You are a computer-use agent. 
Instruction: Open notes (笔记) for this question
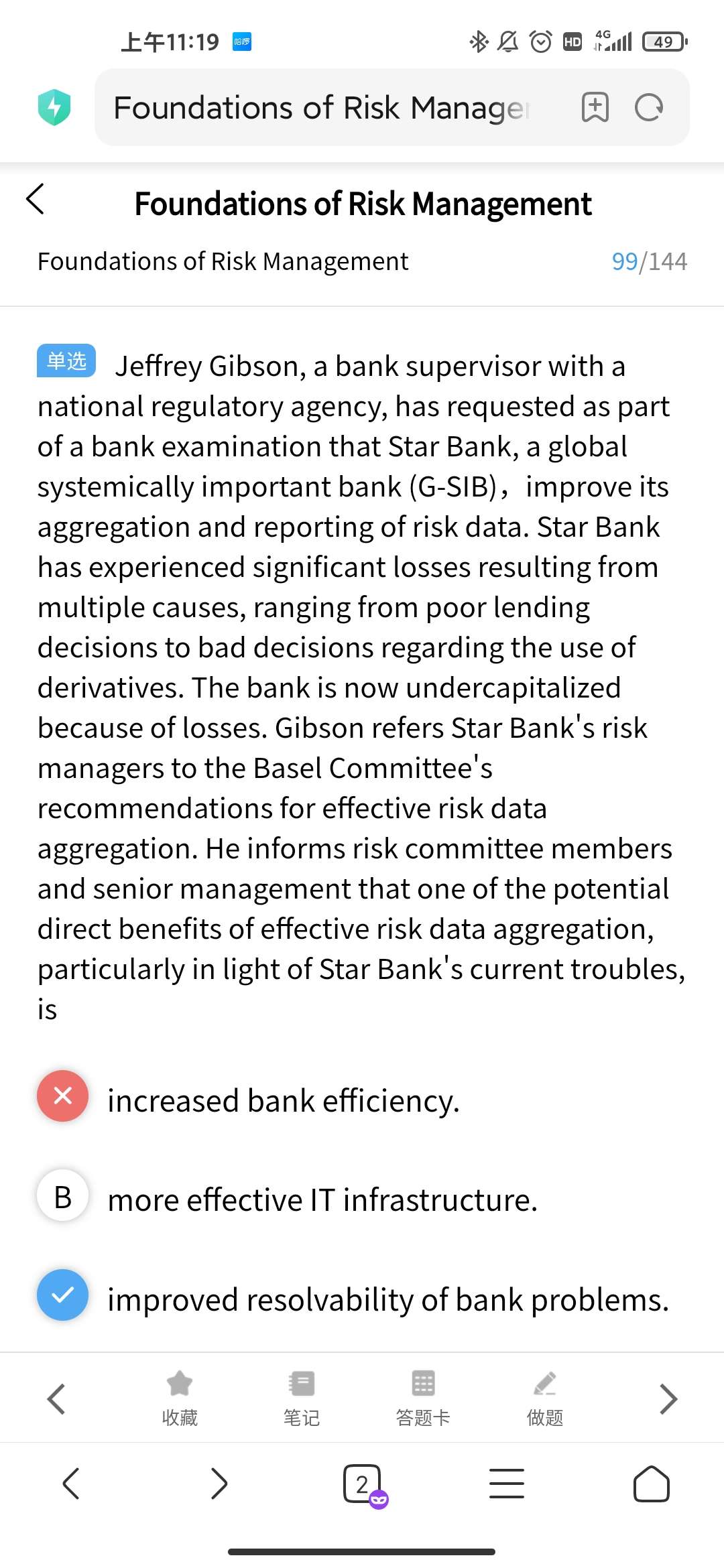coord(301,1397)
